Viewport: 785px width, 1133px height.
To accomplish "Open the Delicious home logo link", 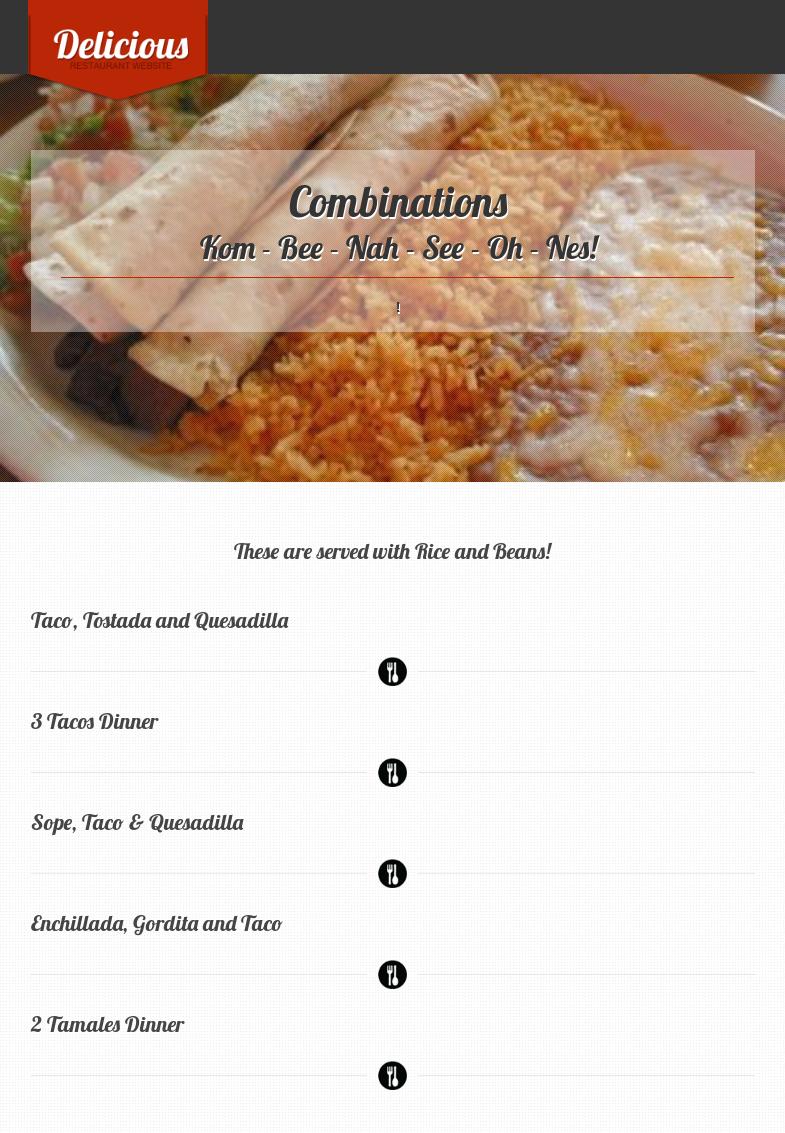I will (120, 46).
